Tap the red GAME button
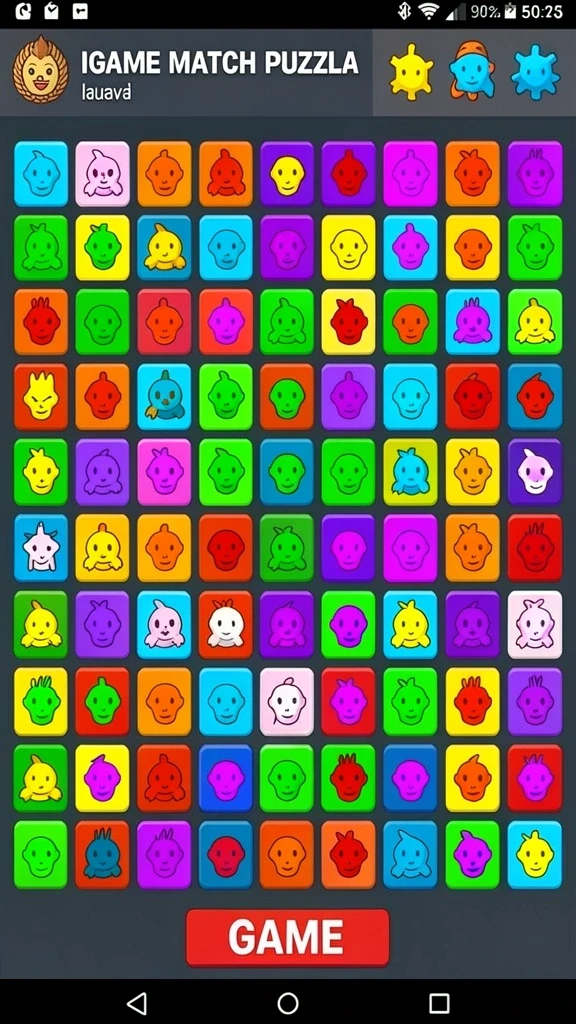This screenshot has width=576, height=1024. [287, 937]
